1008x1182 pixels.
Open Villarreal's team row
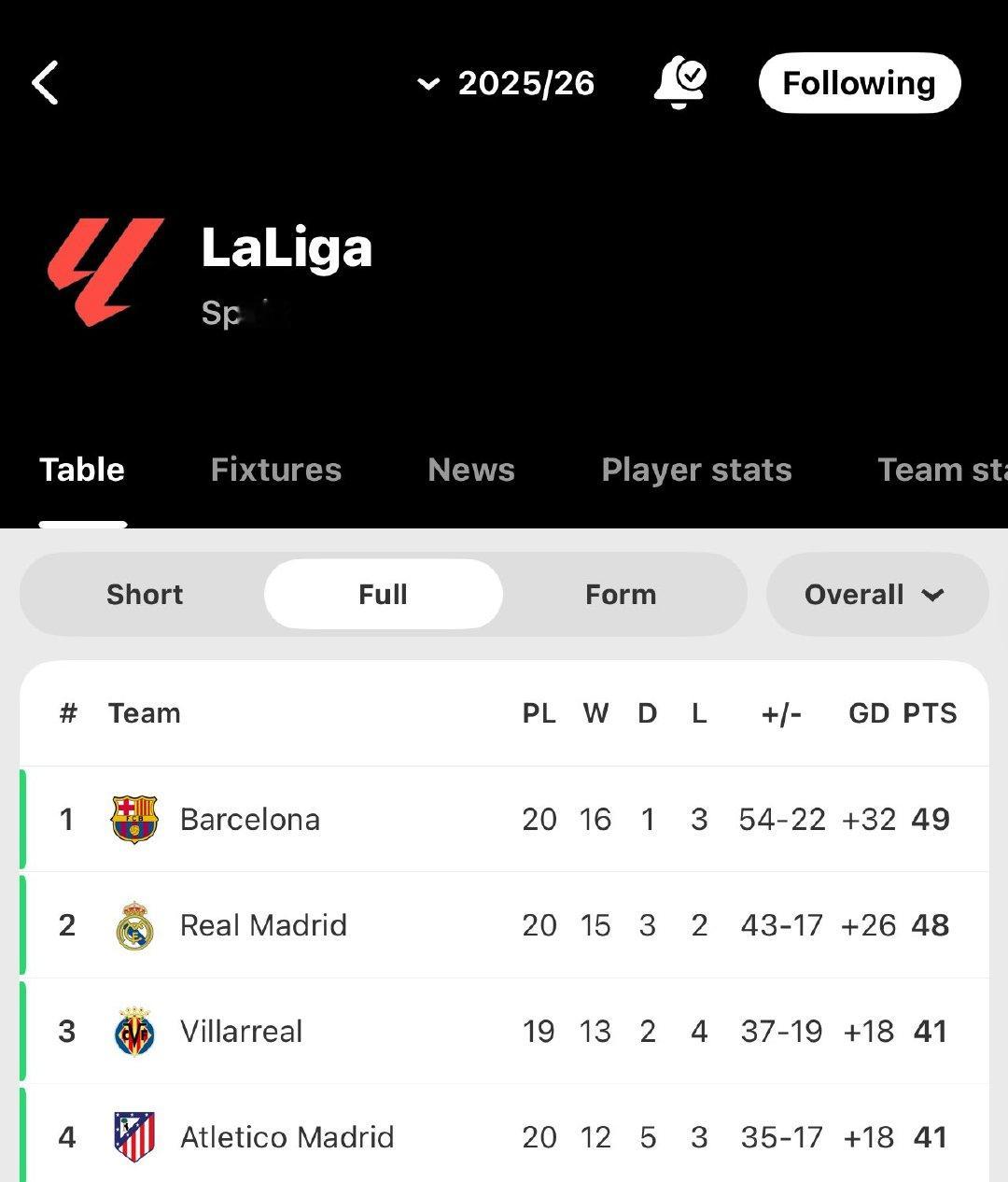[x=504, y=1032]
